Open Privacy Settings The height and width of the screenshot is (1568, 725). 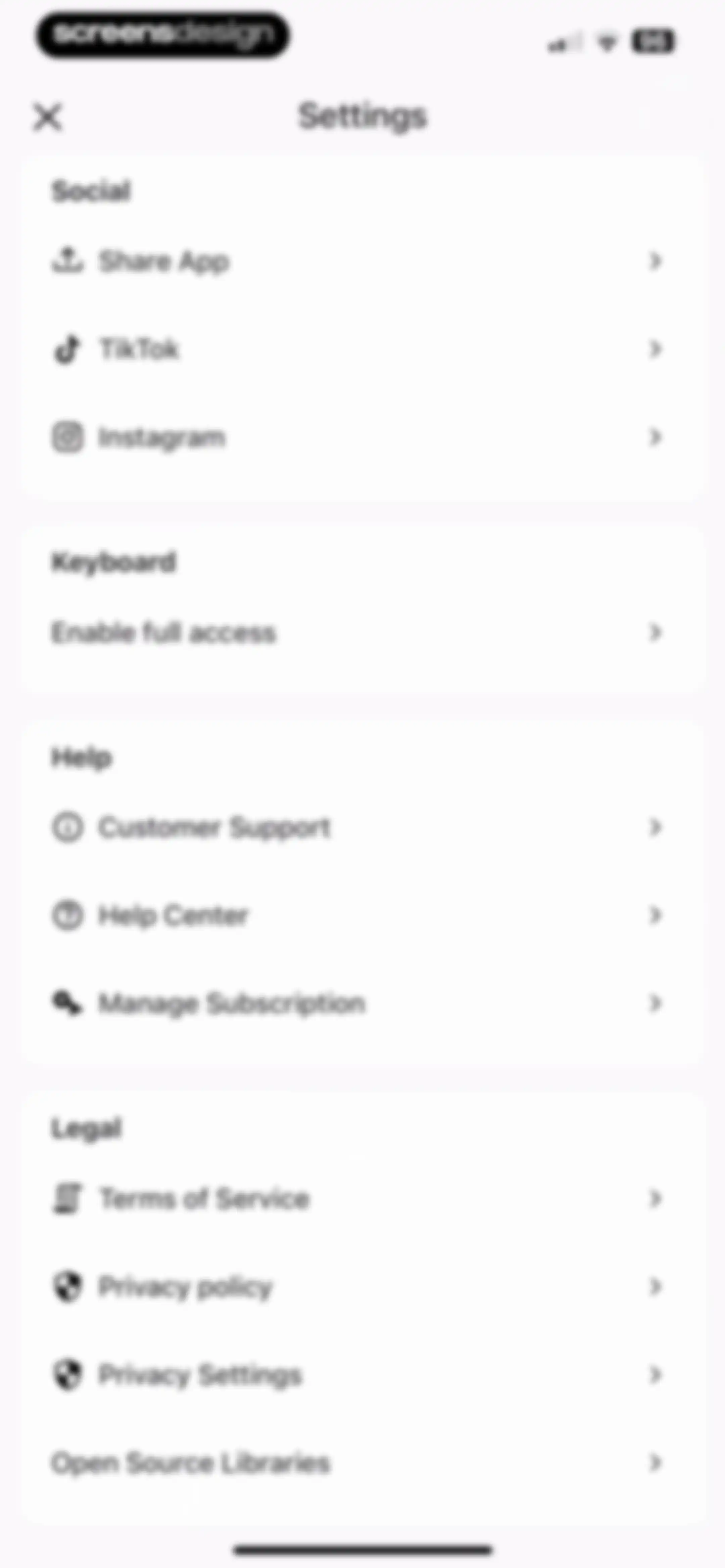click(363, 1375)
